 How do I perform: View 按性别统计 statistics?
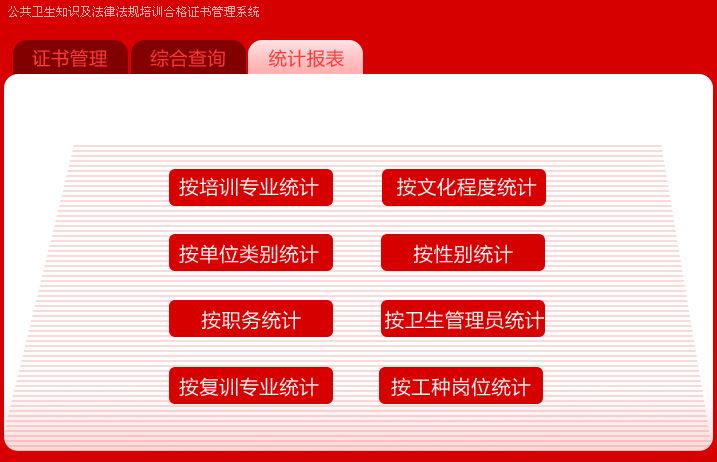463,253
